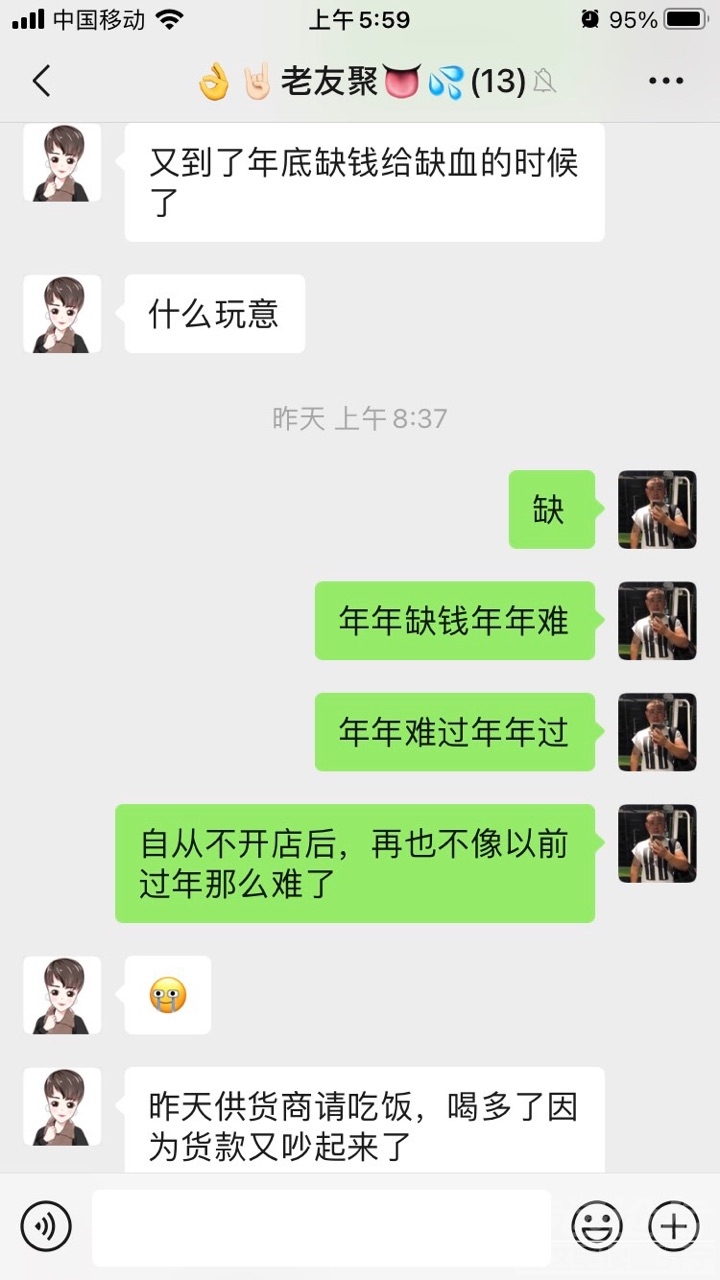Switch to voice message input
Viewport: 720px width, 1280px height.
[x=46, y=1226]
